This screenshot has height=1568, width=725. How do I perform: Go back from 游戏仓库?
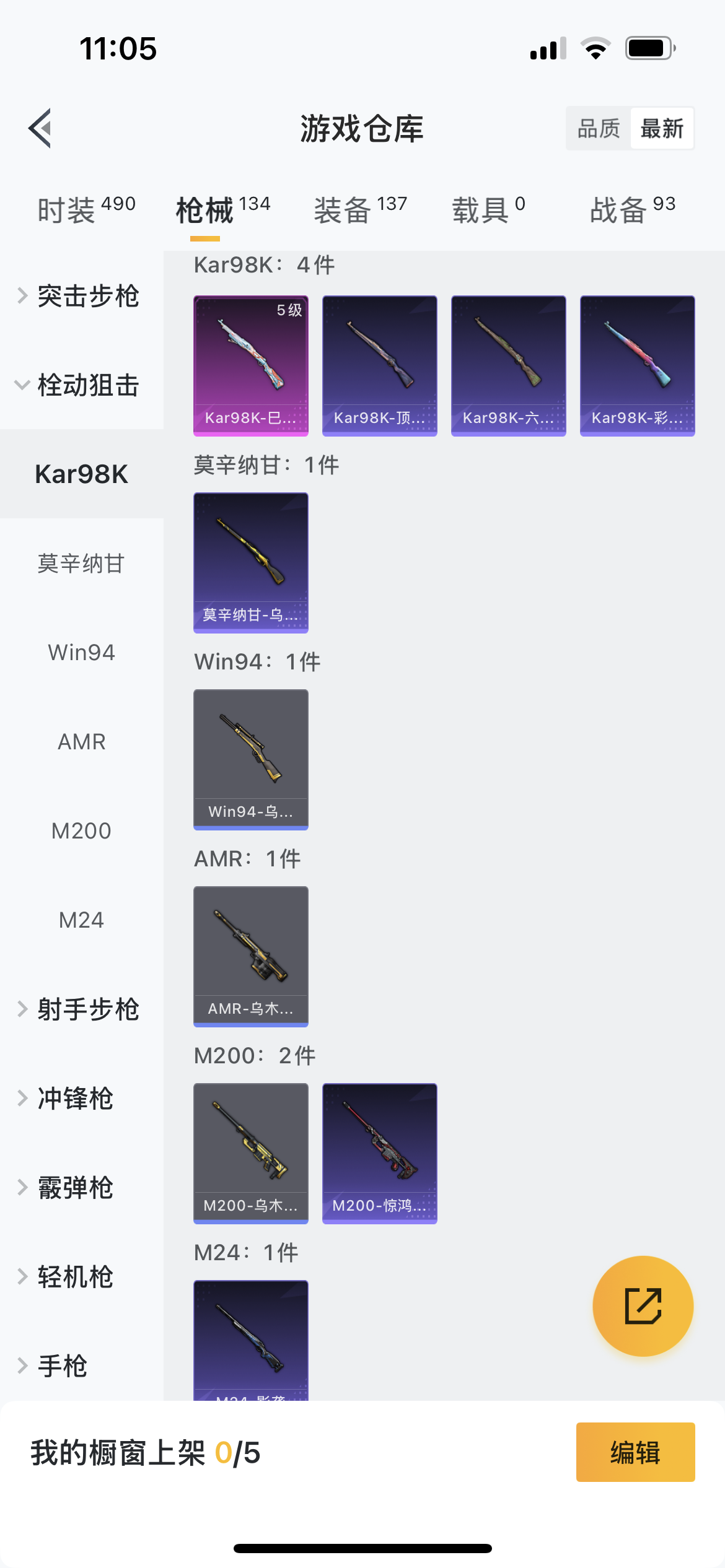[40, 128]
